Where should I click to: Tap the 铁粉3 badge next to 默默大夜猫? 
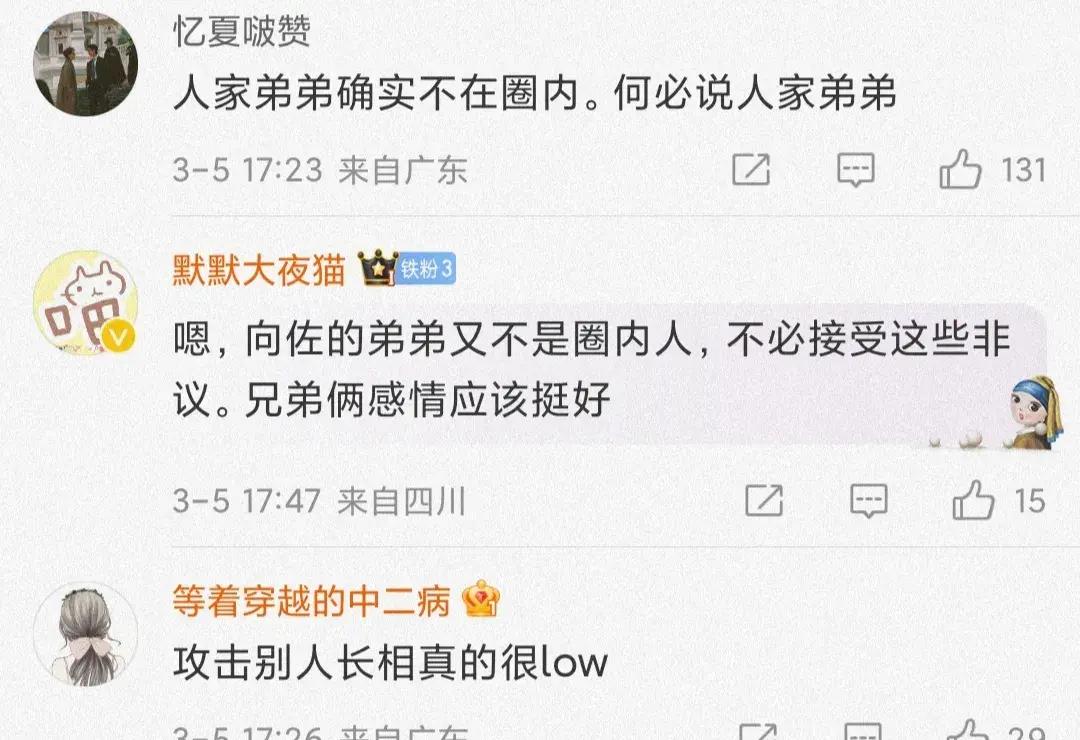click(427, 270)
